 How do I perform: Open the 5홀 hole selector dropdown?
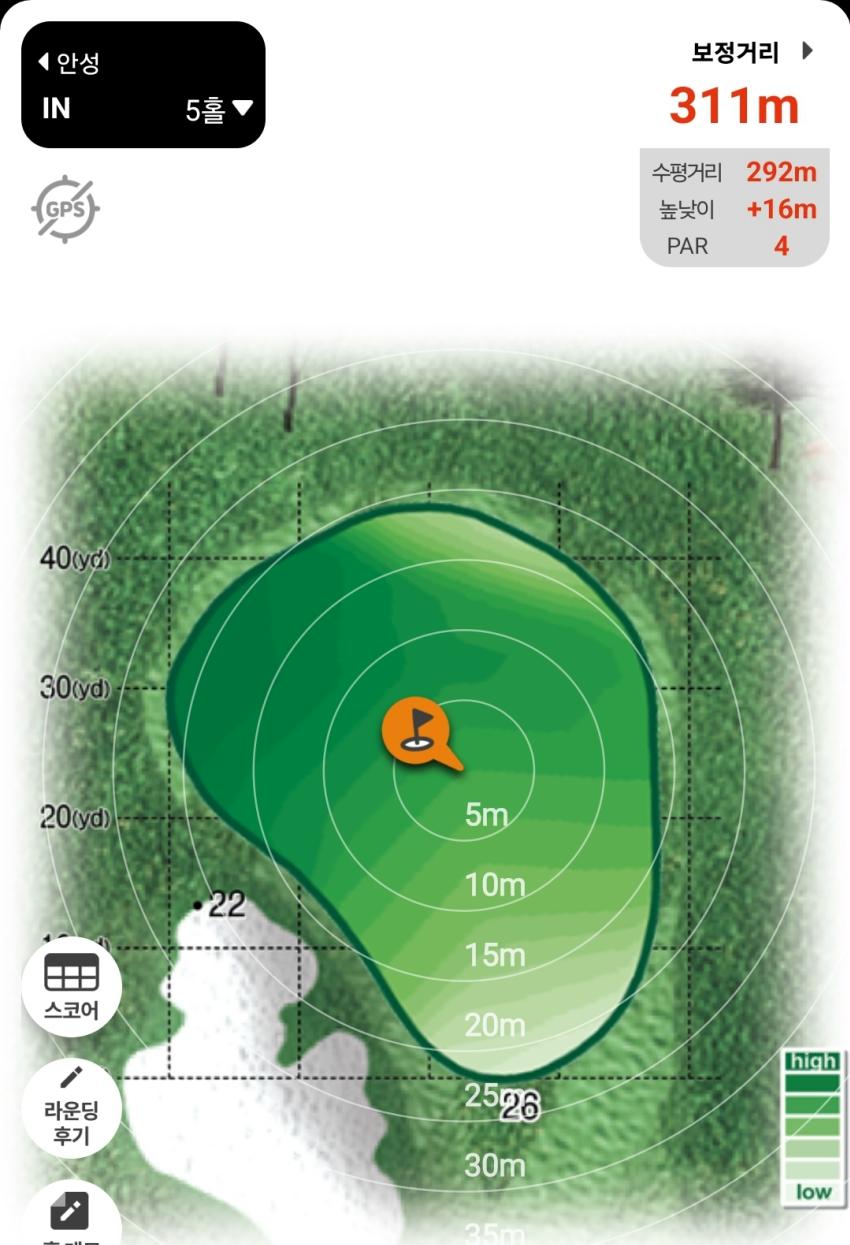pos(219,109)
